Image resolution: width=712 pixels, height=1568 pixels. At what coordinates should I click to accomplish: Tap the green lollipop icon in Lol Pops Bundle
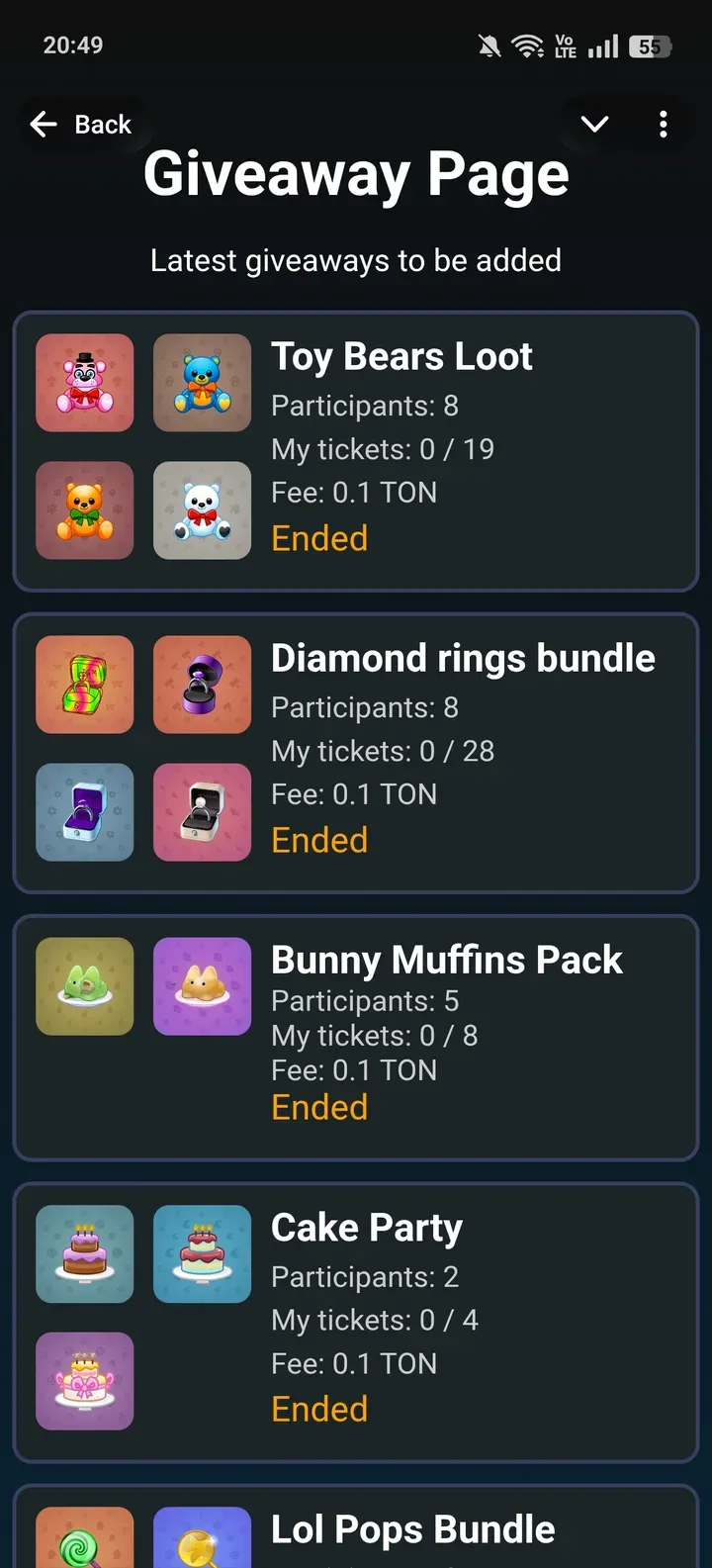click(84, 1538)
